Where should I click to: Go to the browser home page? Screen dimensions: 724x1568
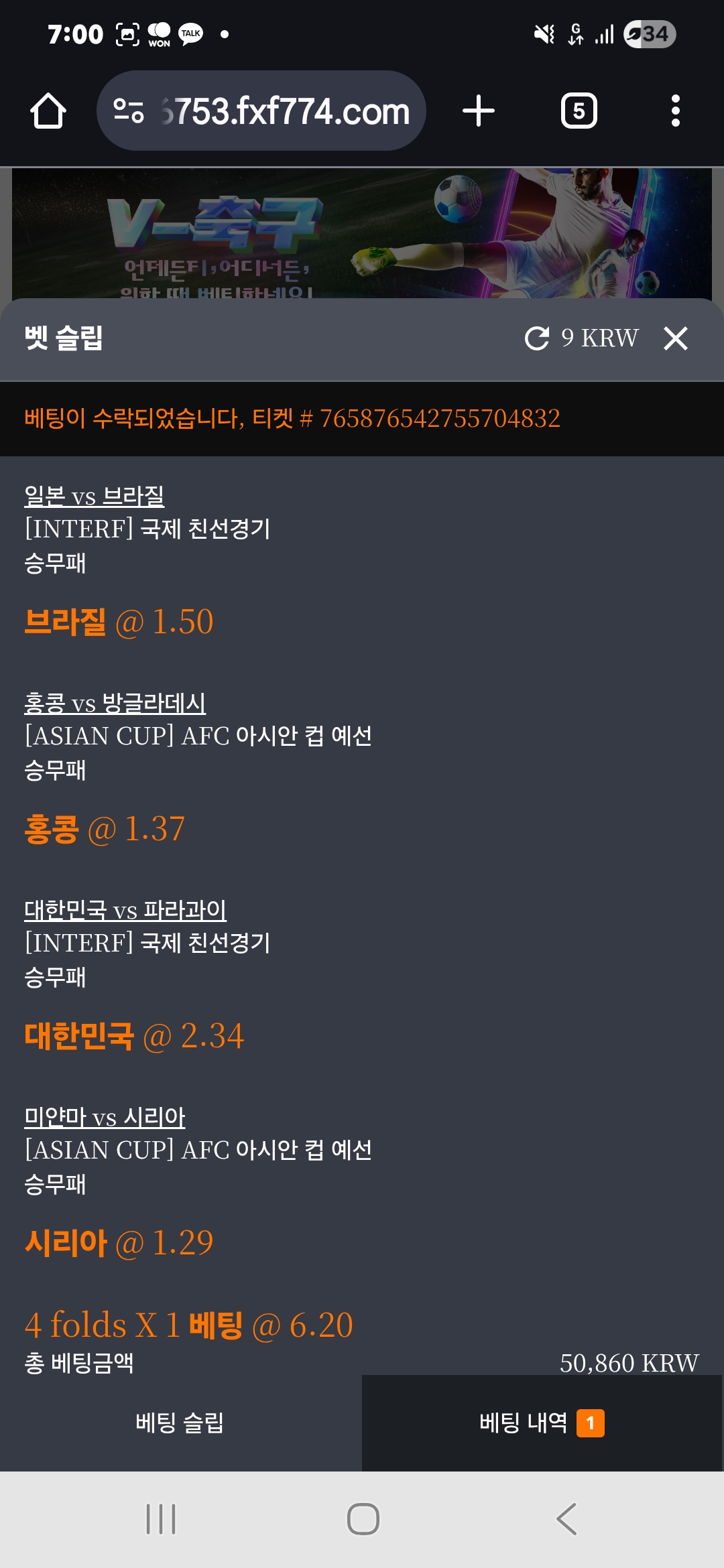point(48,111)
